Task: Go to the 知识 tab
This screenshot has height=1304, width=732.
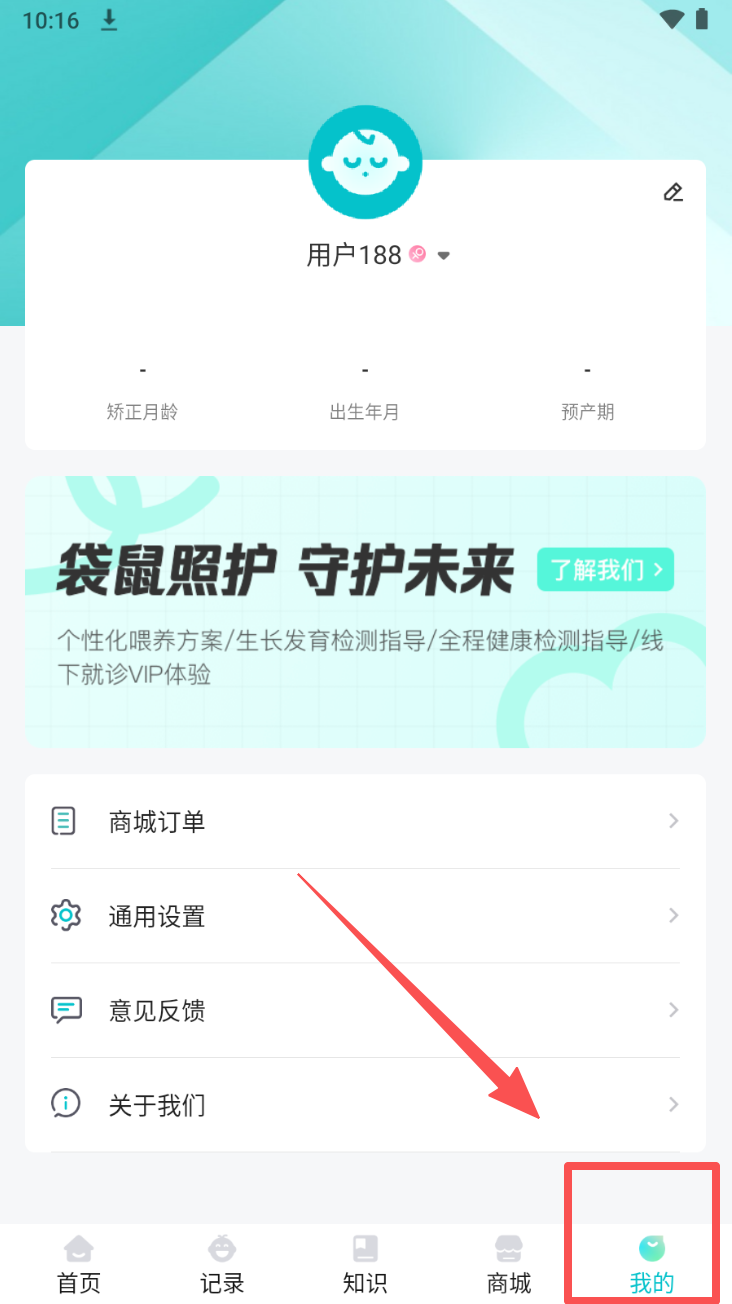Action: (x=365, y=1264)
